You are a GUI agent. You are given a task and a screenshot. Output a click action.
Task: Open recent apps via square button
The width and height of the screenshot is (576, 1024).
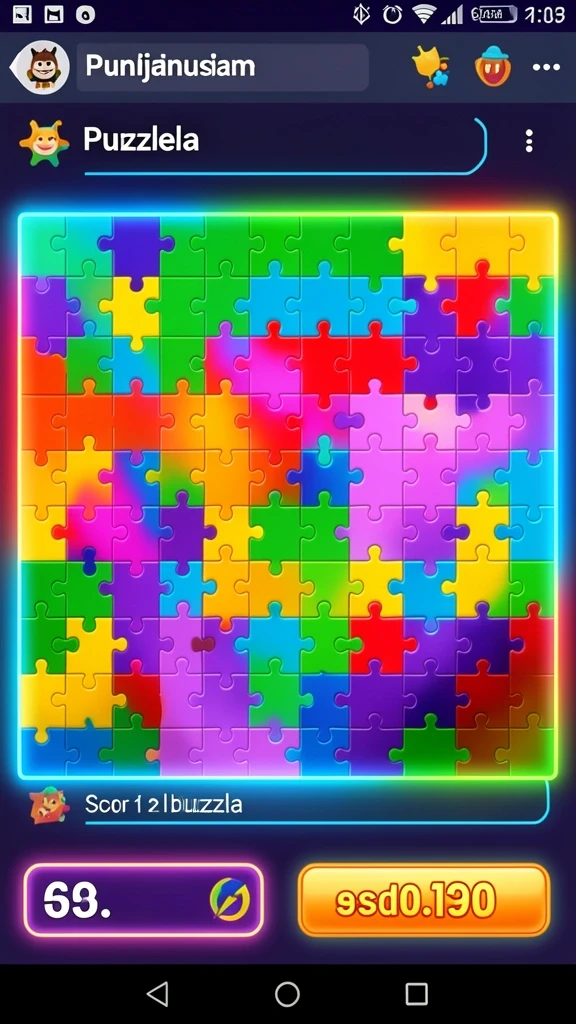coord(417,993)
